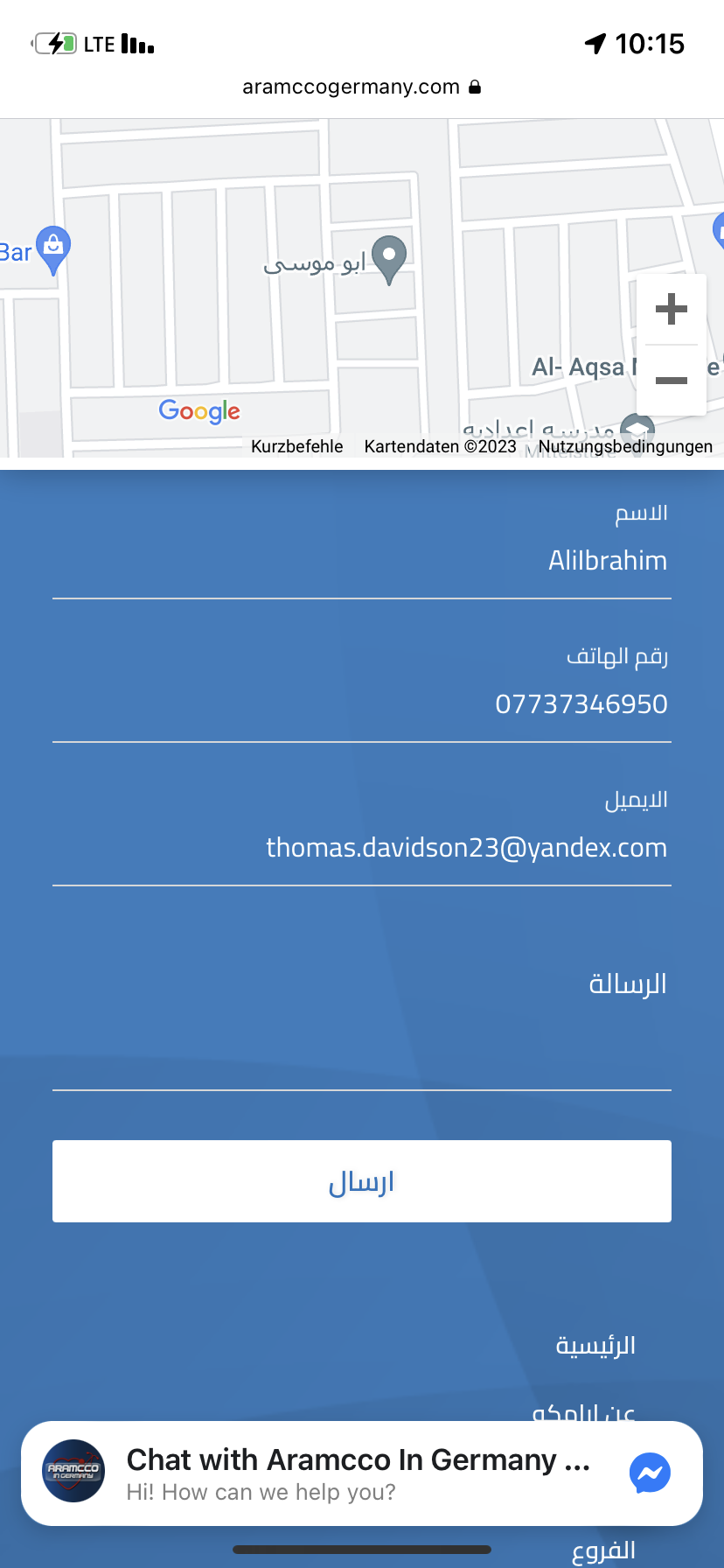Image resolution: width=724 pixels, height=1568 pixels.
Task: Open Kurzbefehle on the map
Action: pos(296,446)
